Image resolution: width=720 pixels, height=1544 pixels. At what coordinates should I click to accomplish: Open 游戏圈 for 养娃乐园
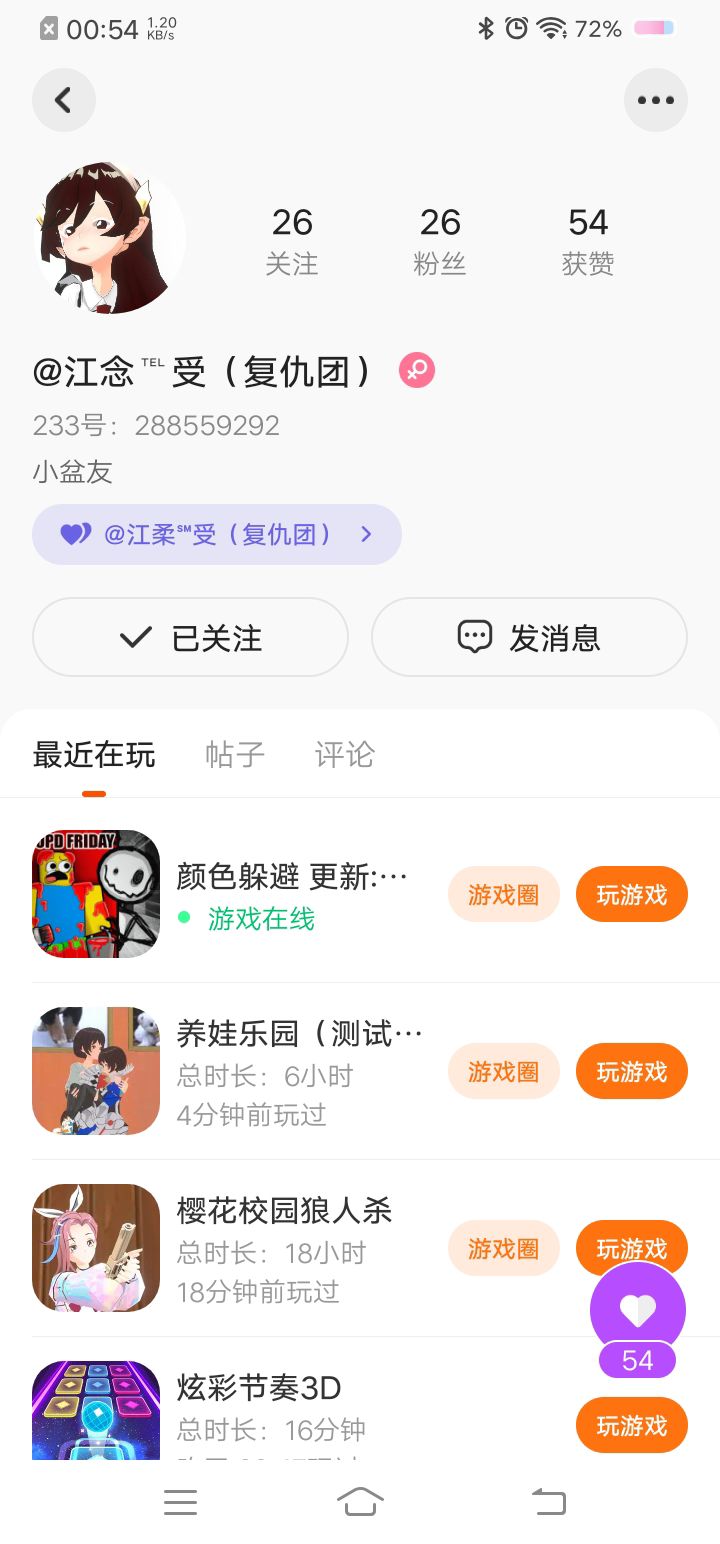coord(503,1071)
